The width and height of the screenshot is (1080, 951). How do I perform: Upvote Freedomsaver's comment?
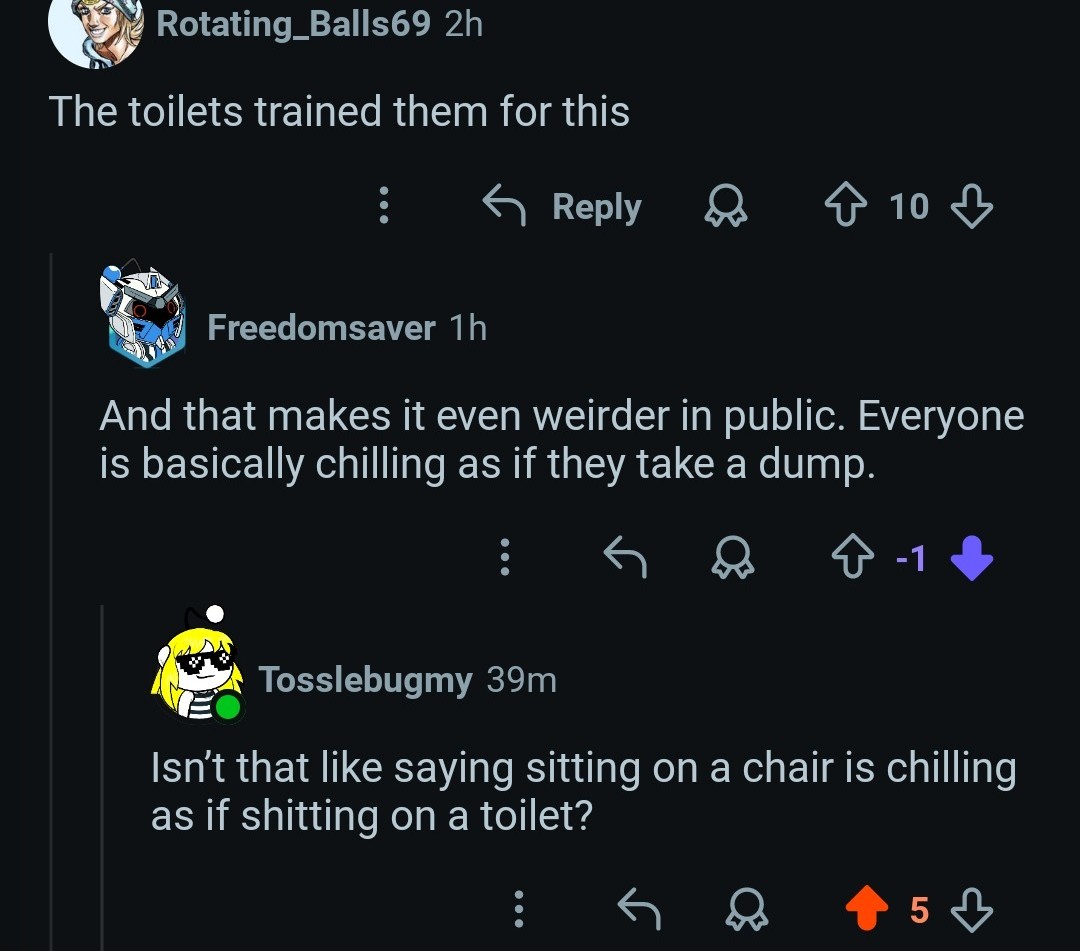852,559
